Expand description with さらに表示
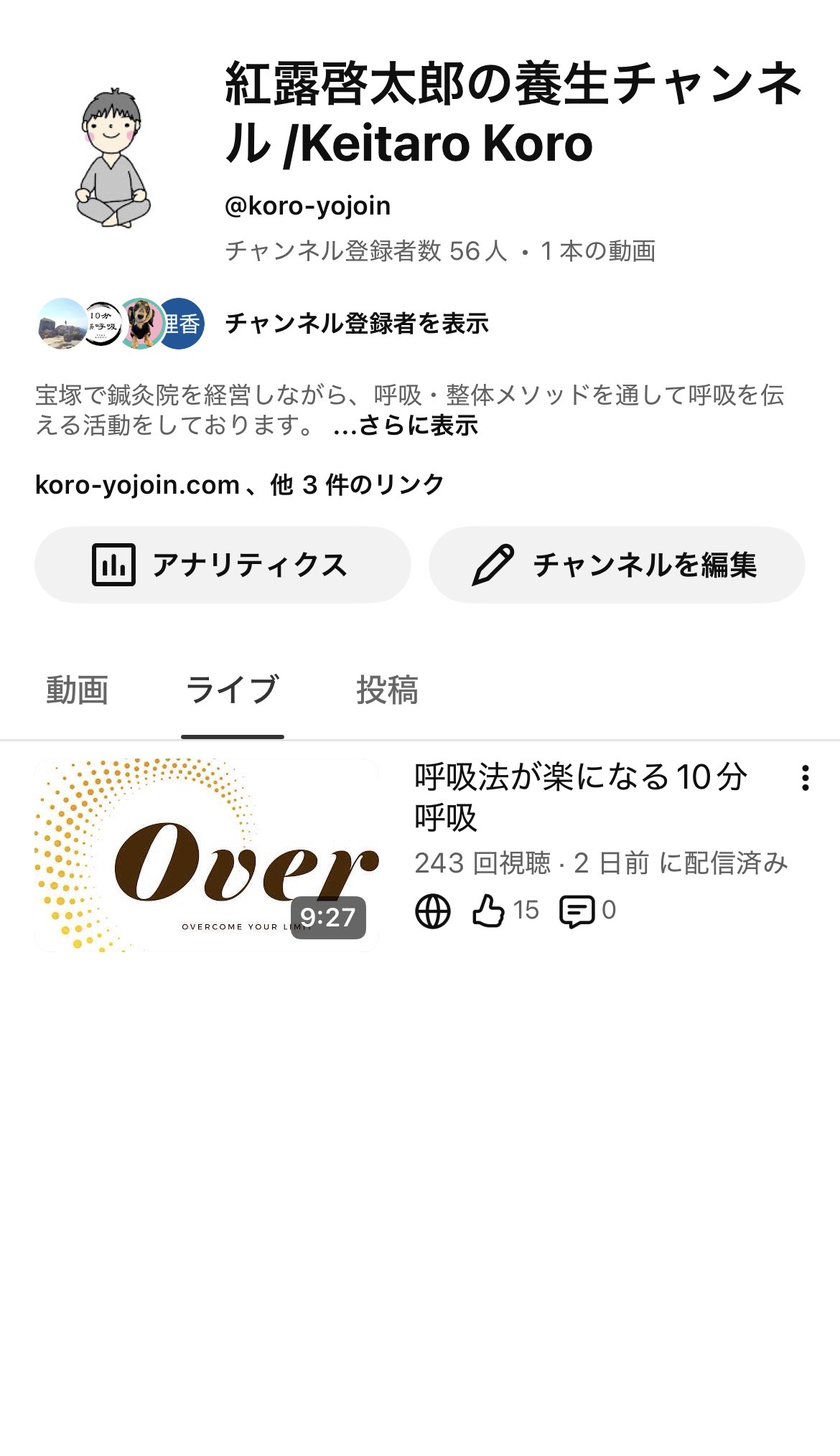 (x=406, y=426)
